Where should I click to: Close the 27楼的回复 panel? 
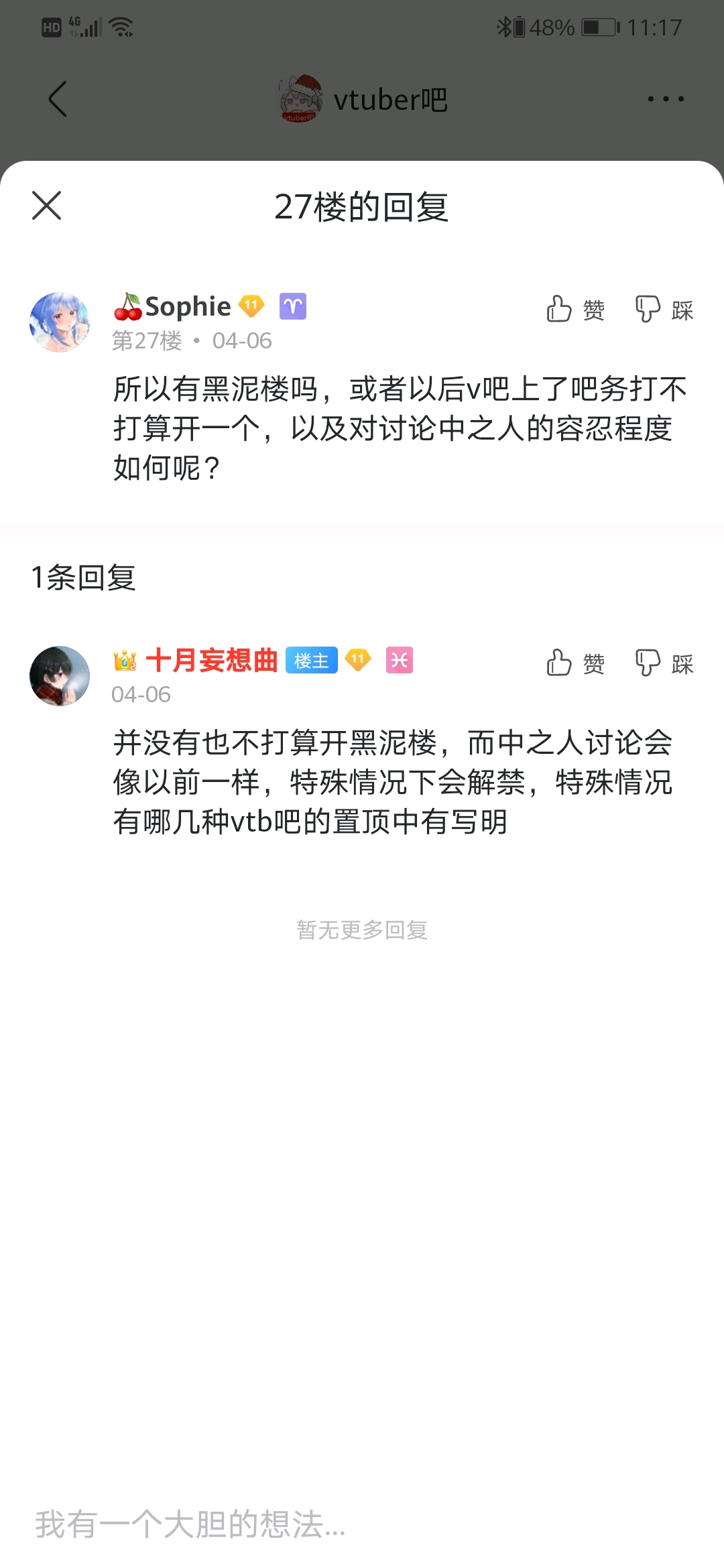pyautogui.click(x=47, y=206)
